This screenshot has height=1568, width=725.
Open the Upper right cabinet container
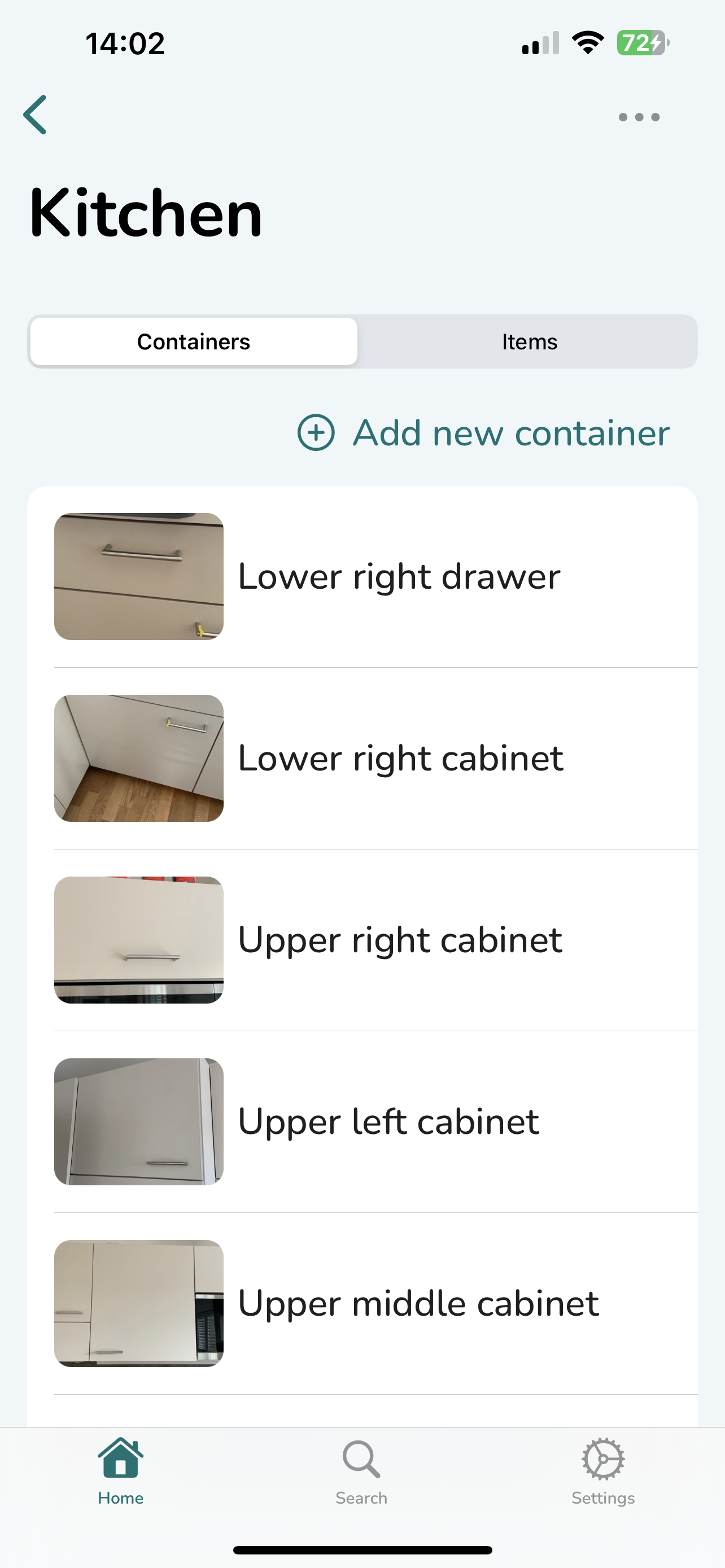(x=399, y=940)
